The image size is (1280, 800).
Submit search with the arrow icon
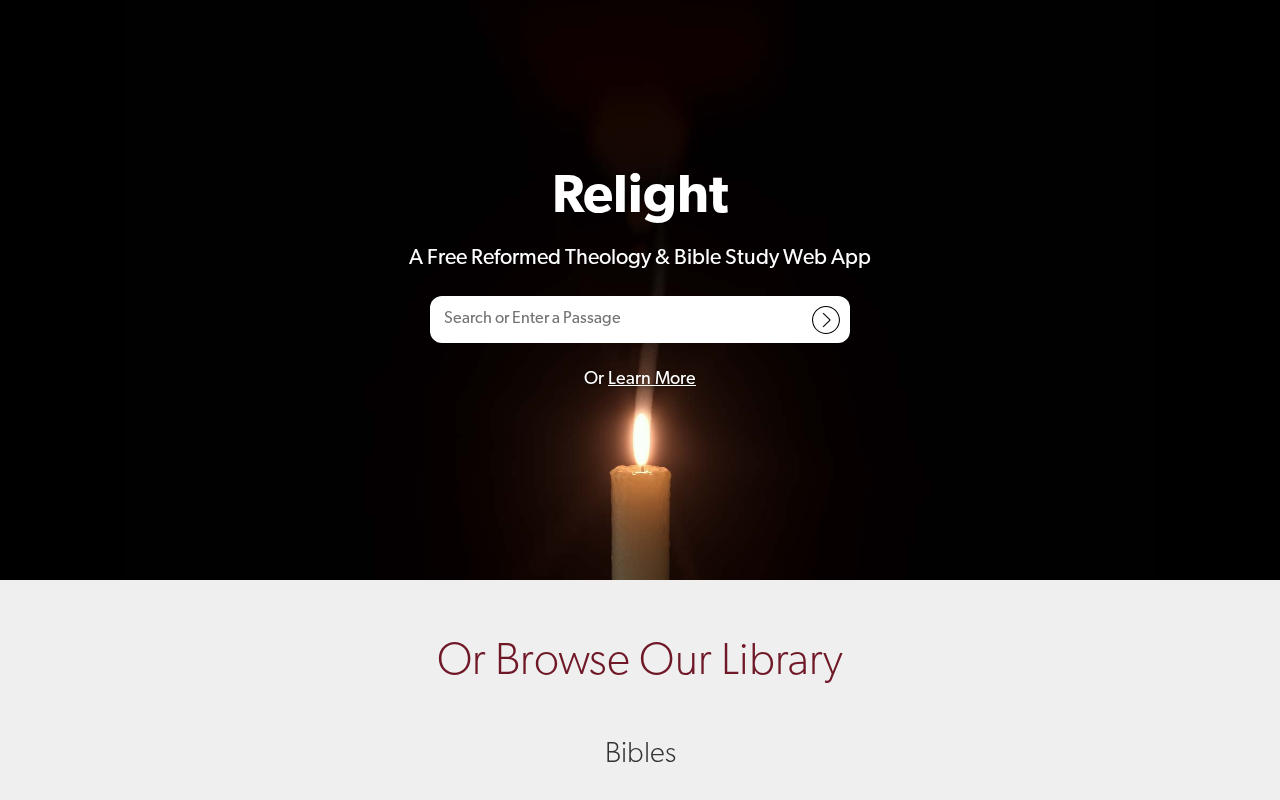pyautogui.click(x=826, y=320)
